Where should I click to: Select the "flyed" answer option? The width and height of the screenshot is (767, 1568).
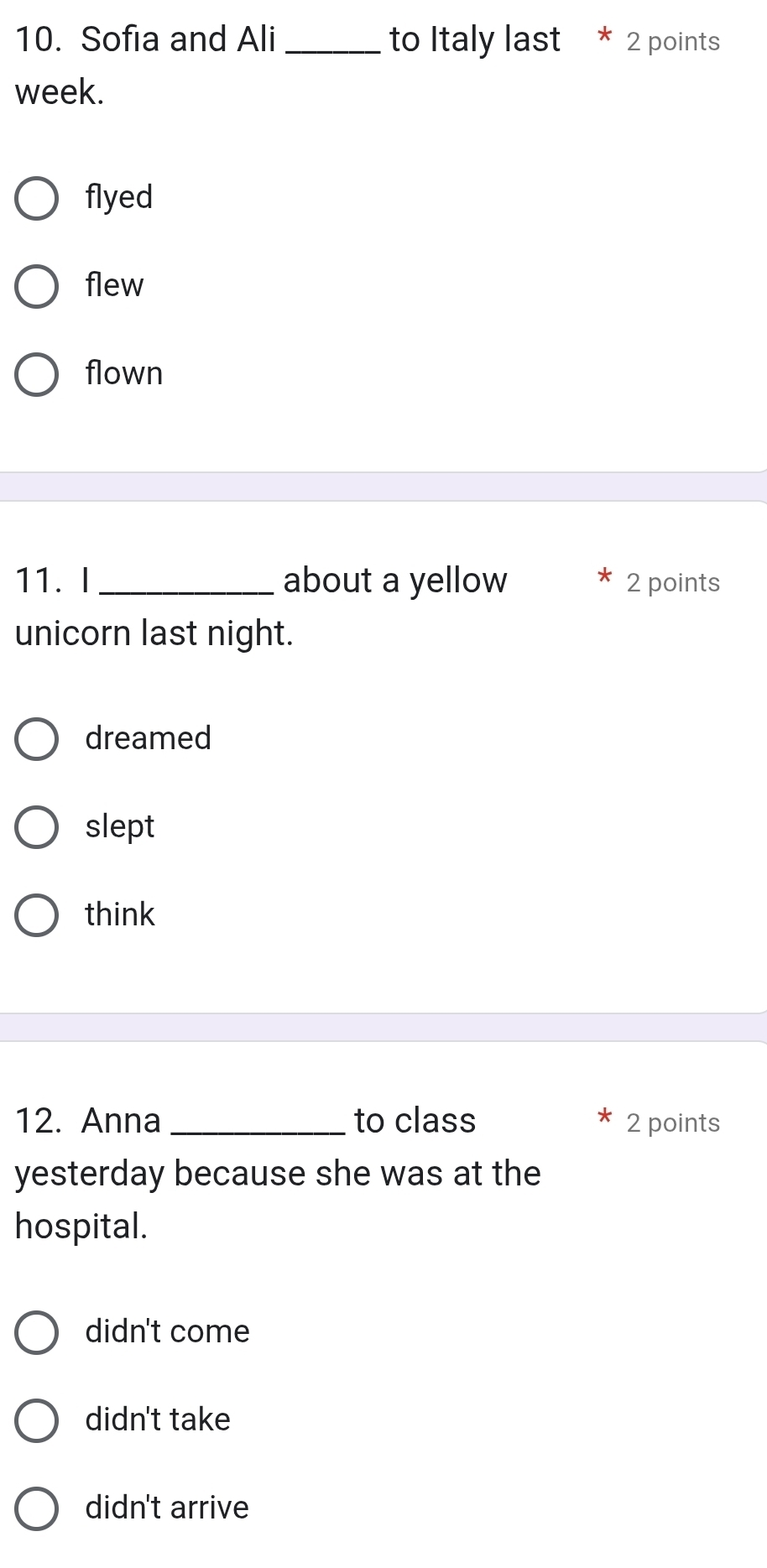coord(37,198)
